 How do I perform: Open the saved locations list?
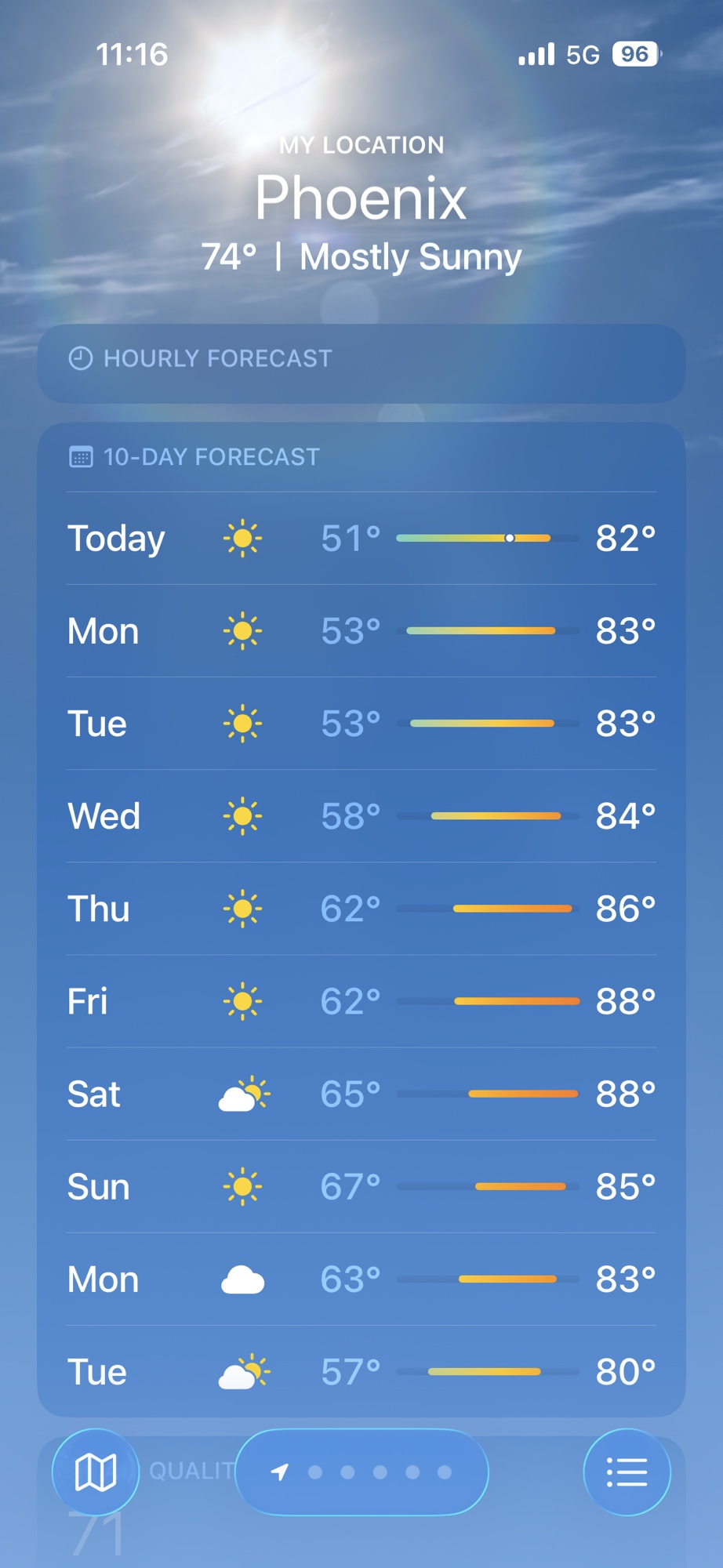(x=627, y=1472)
